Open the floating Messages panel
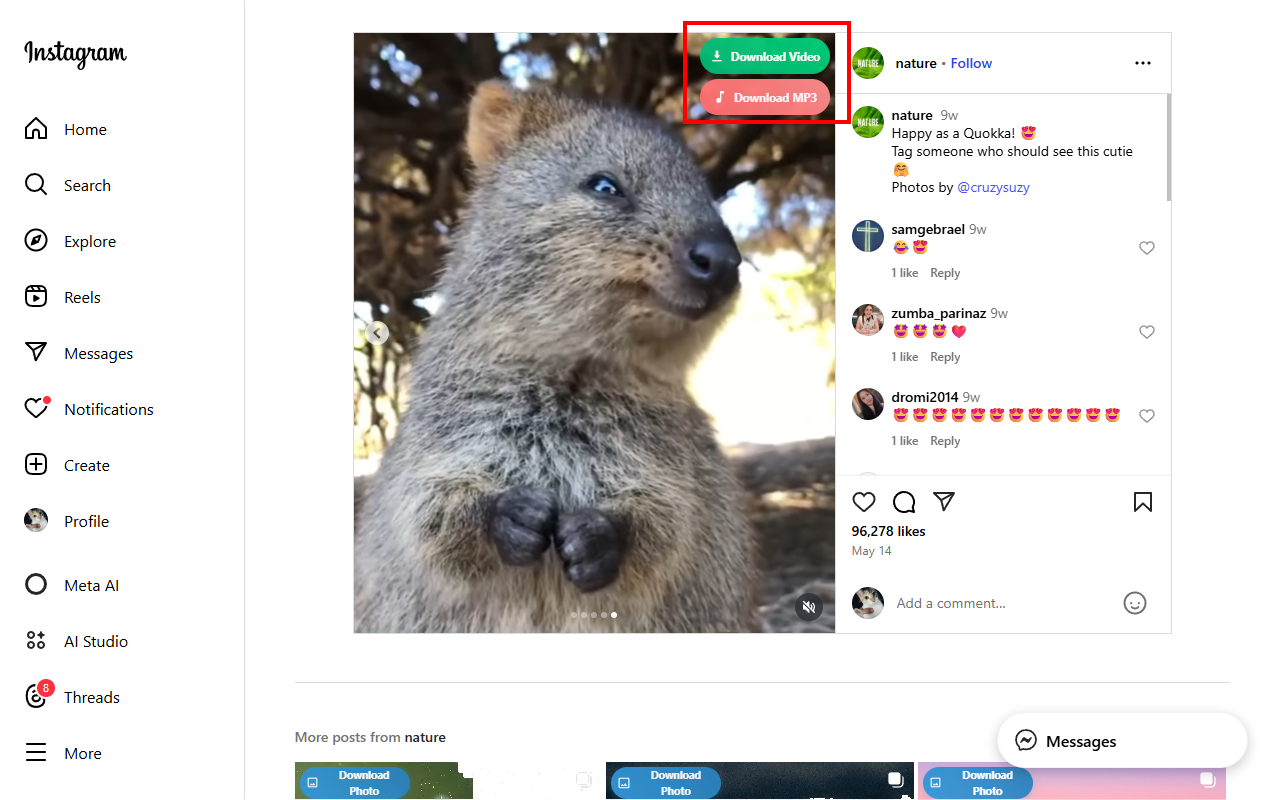Image resolution: width=1280 pixels, height=800 pixels. [x=1121, y=741]
